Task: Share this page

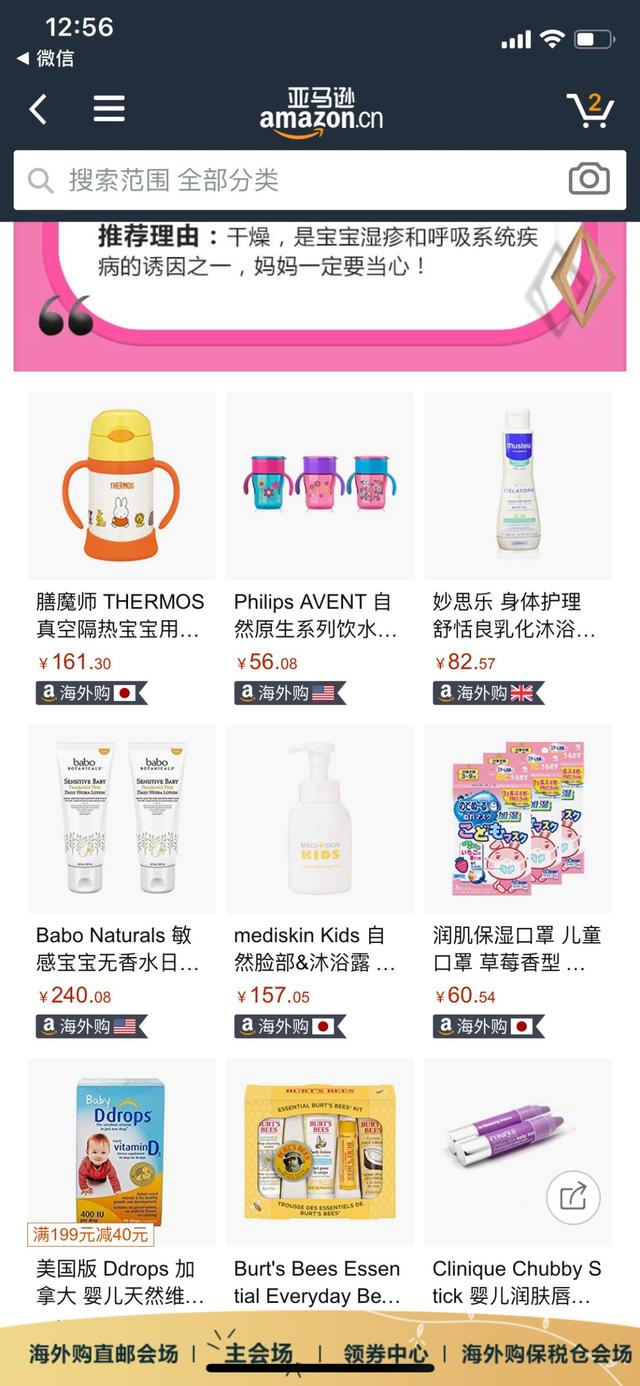Action: pyautogui.click(x=573, y=1196)
